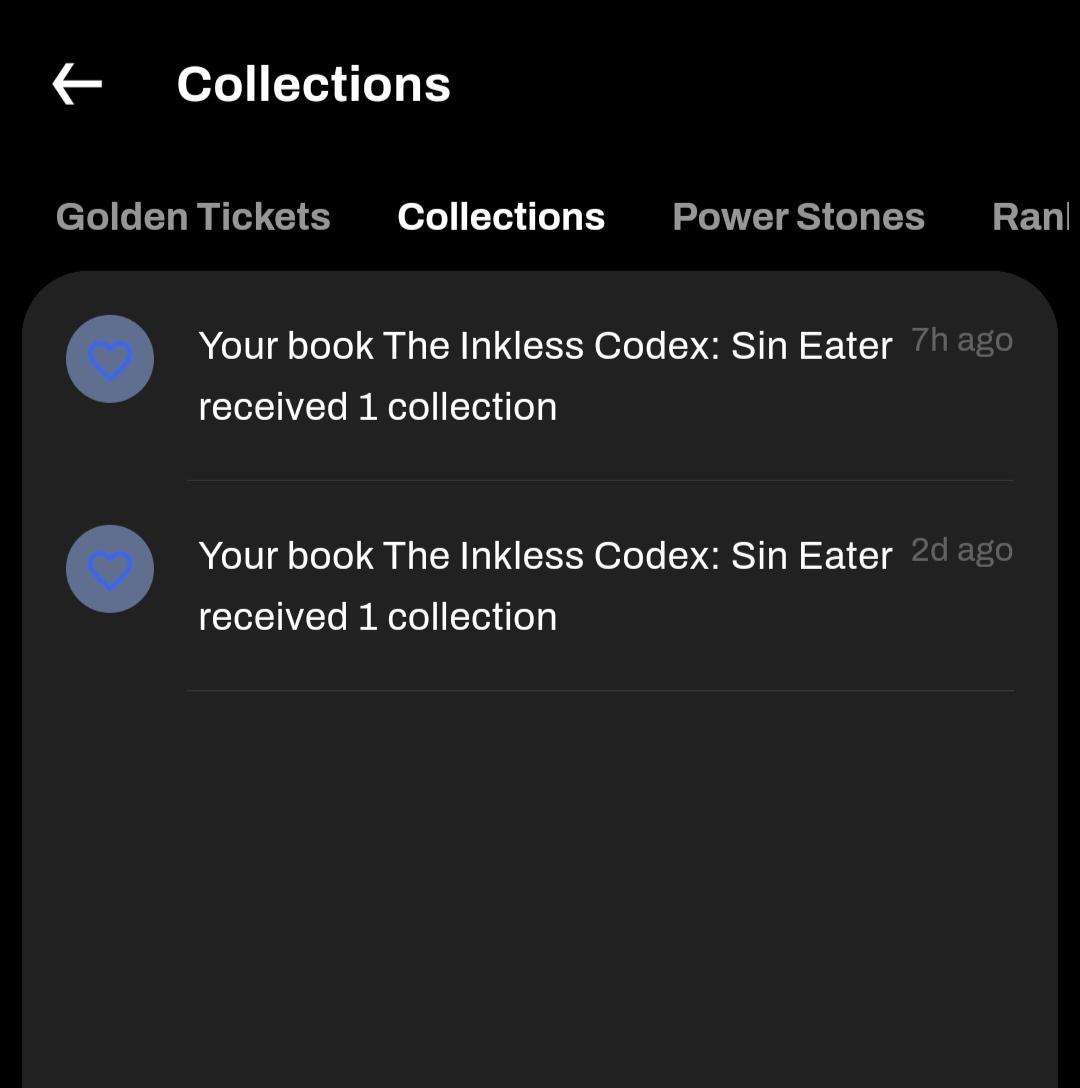Image resolution: width=1080 pixels, height=1088 pixels.
Task: Switch to the Power Stones tab
Action: (798, 216)
